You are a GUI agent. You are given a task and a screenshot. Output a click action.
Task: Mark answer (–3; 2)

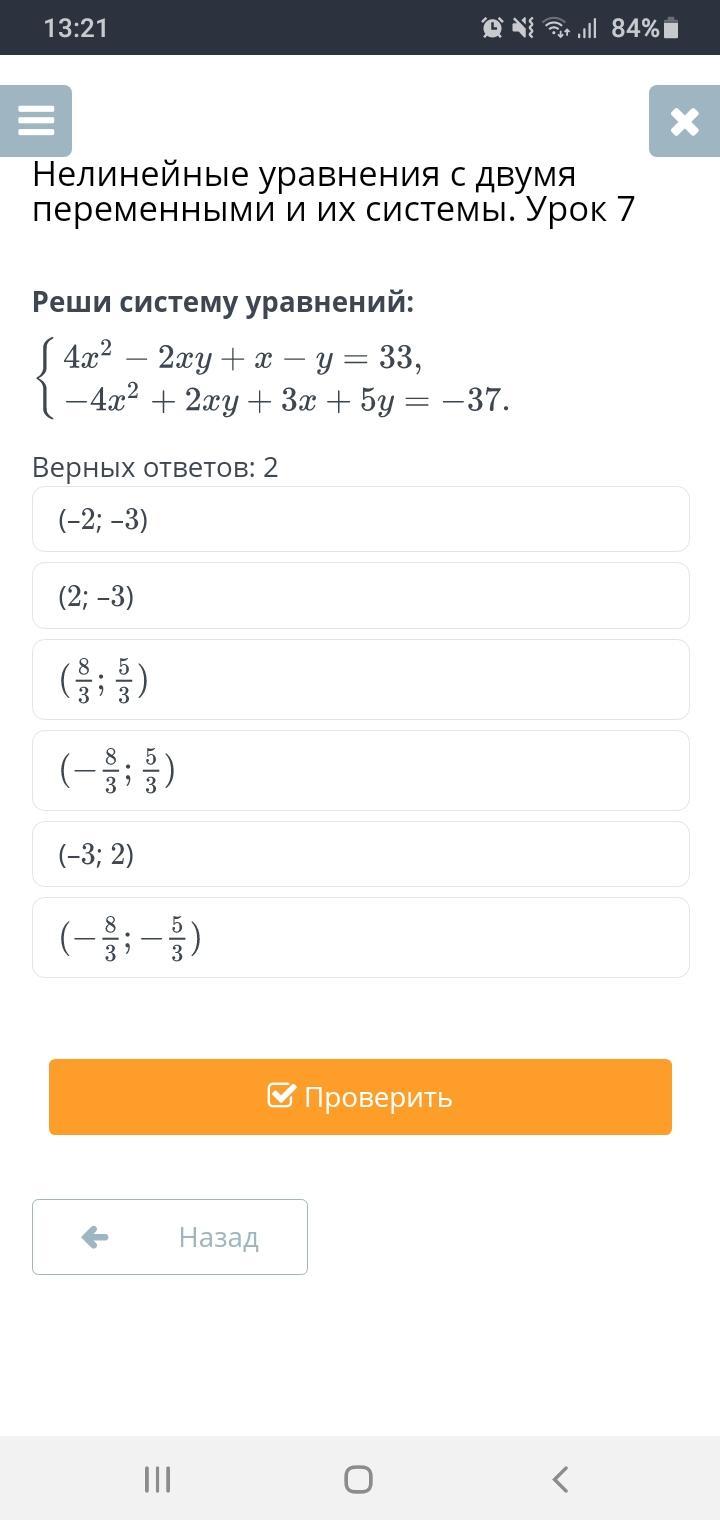coord(360,855)
